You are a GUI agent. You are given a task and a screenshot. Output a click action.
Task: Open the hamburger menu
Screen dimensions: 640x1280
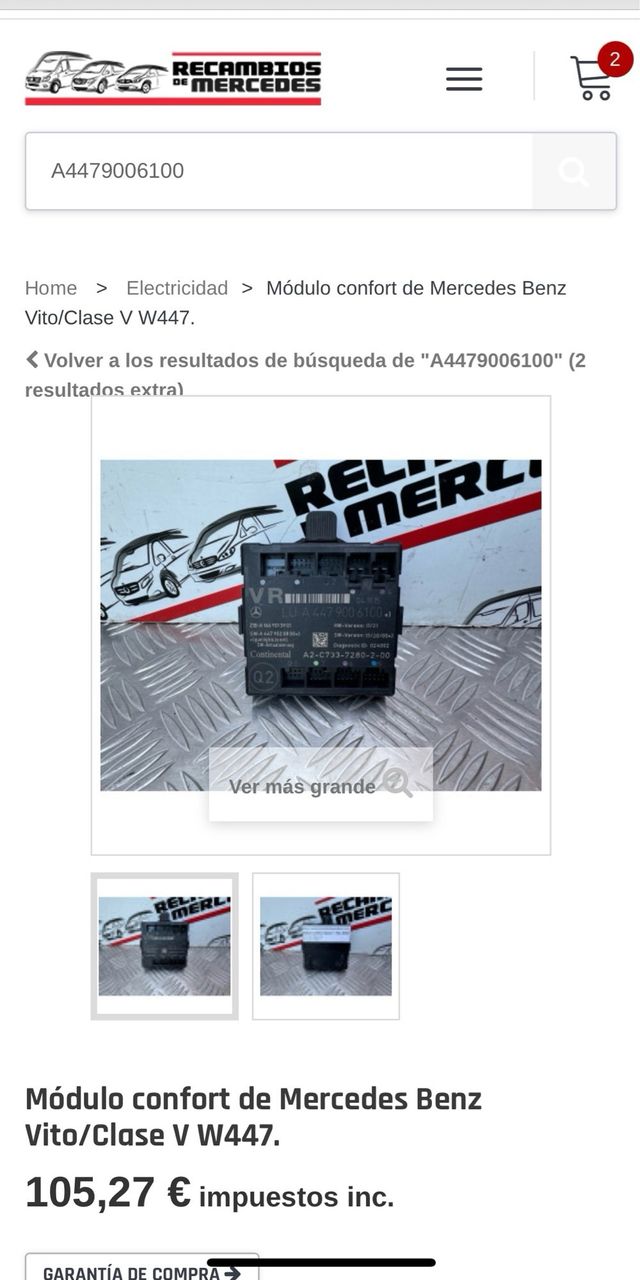[464, 79]
